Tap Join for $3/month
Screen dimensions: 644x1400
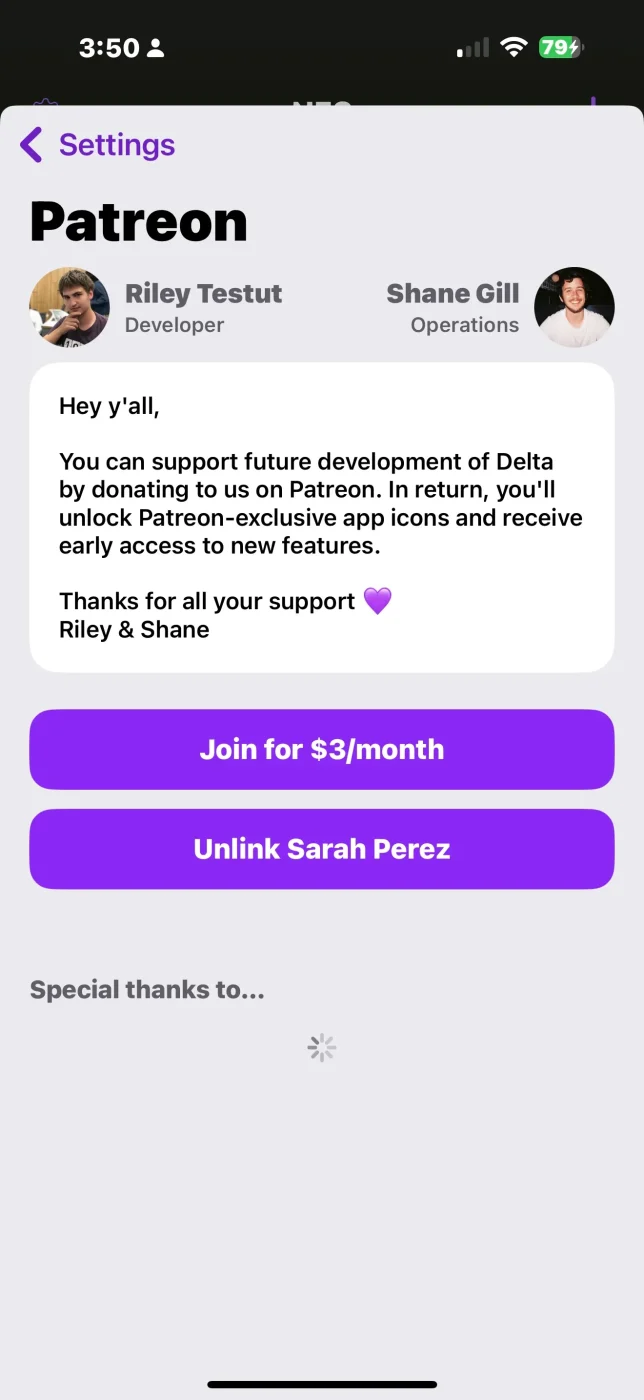pos(321,750)
